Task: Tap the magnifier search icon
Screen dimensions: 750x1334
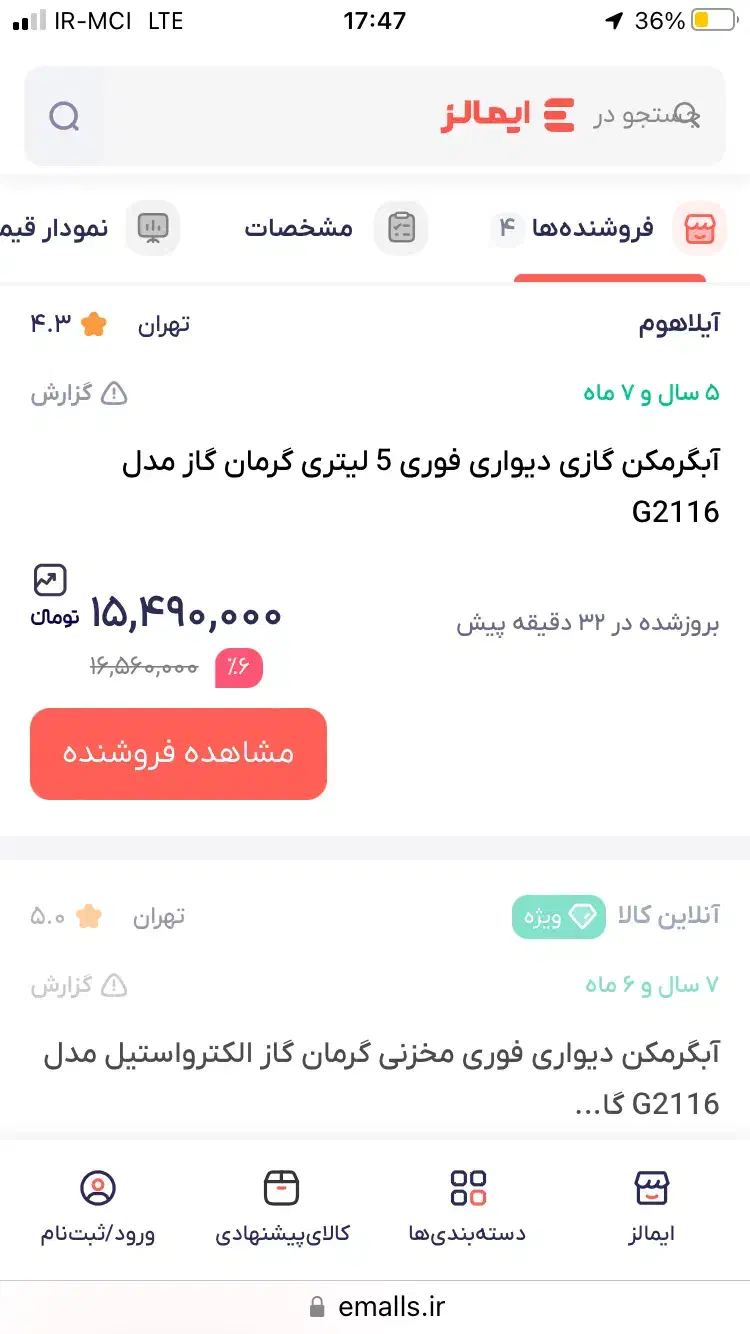Action: tap(64, 117)
